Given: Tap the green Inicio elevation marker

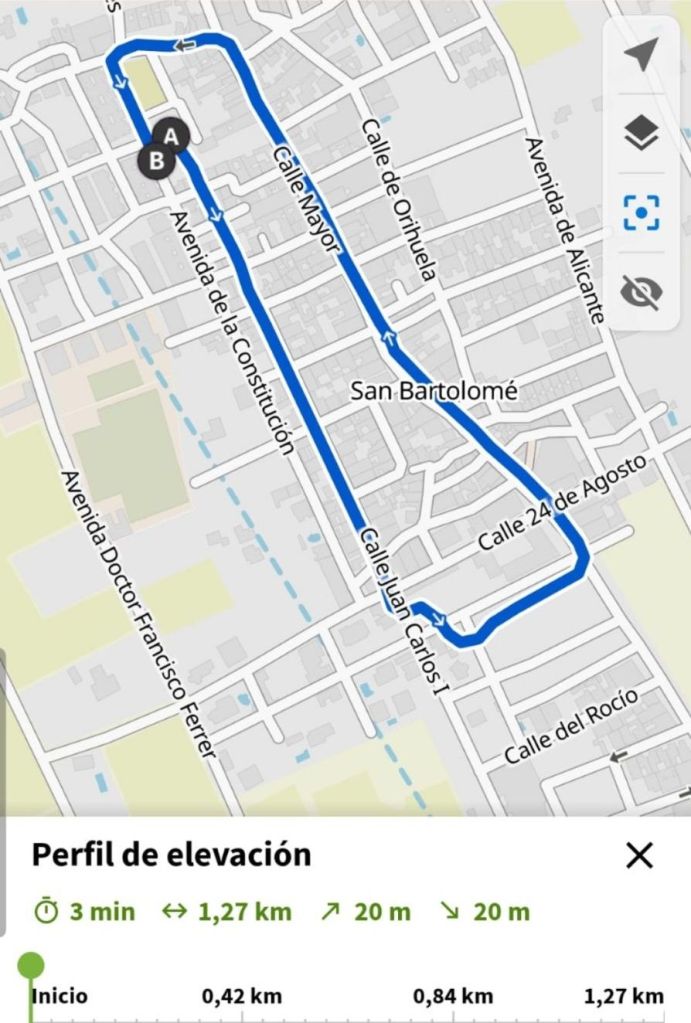Looking at the screenshot, I should 32,967.
